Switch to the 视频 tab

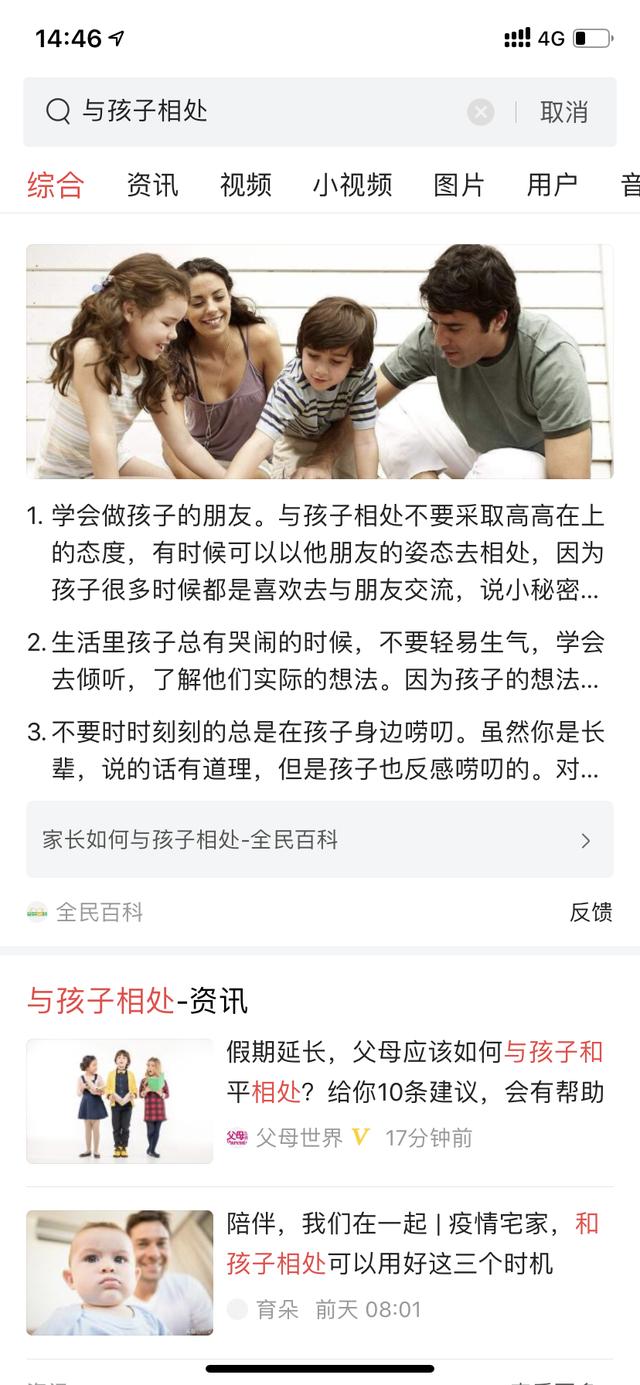pos(246,185)
